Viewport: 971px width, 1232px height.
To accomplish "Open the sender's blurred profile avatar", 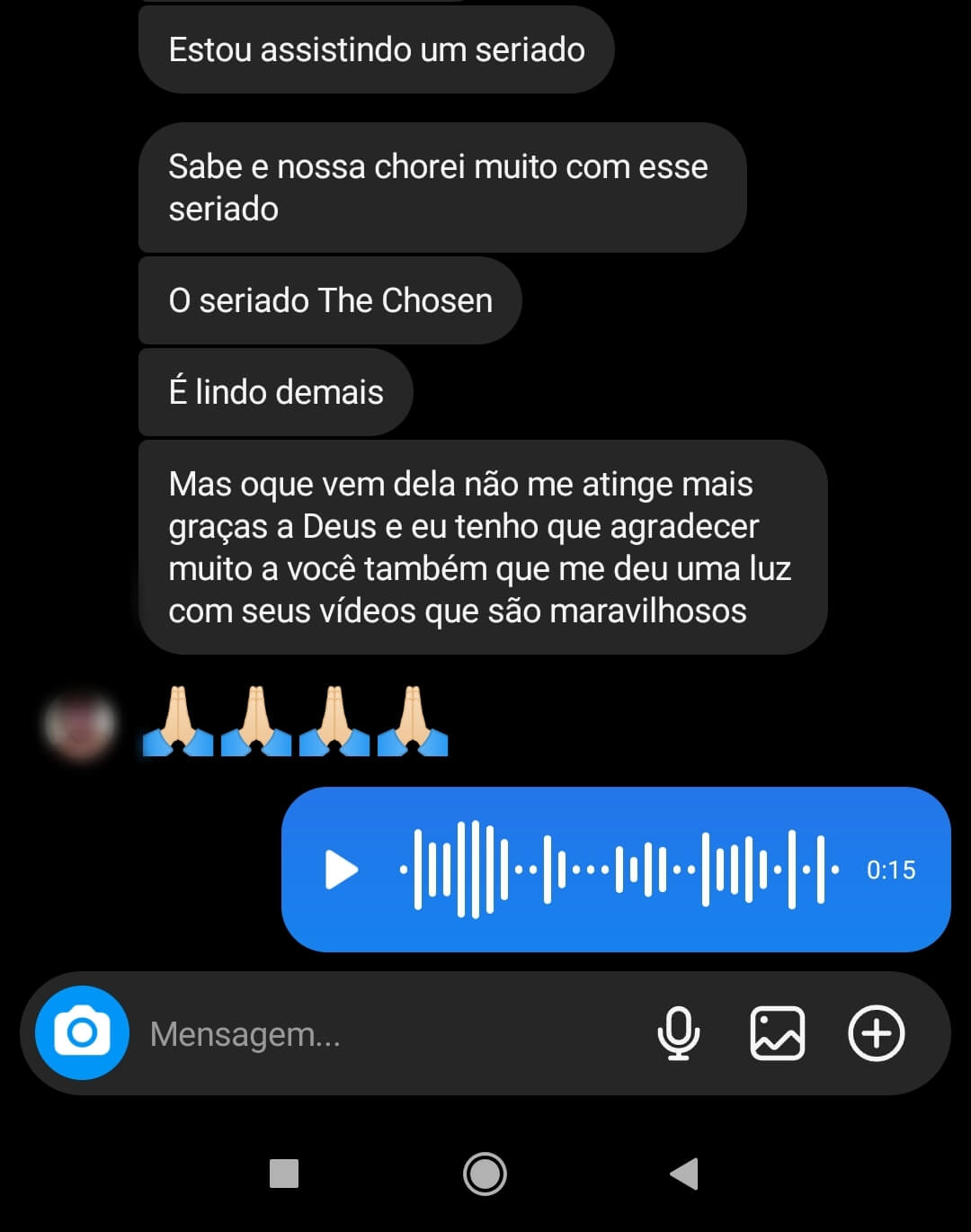I will tap(81, 725).
